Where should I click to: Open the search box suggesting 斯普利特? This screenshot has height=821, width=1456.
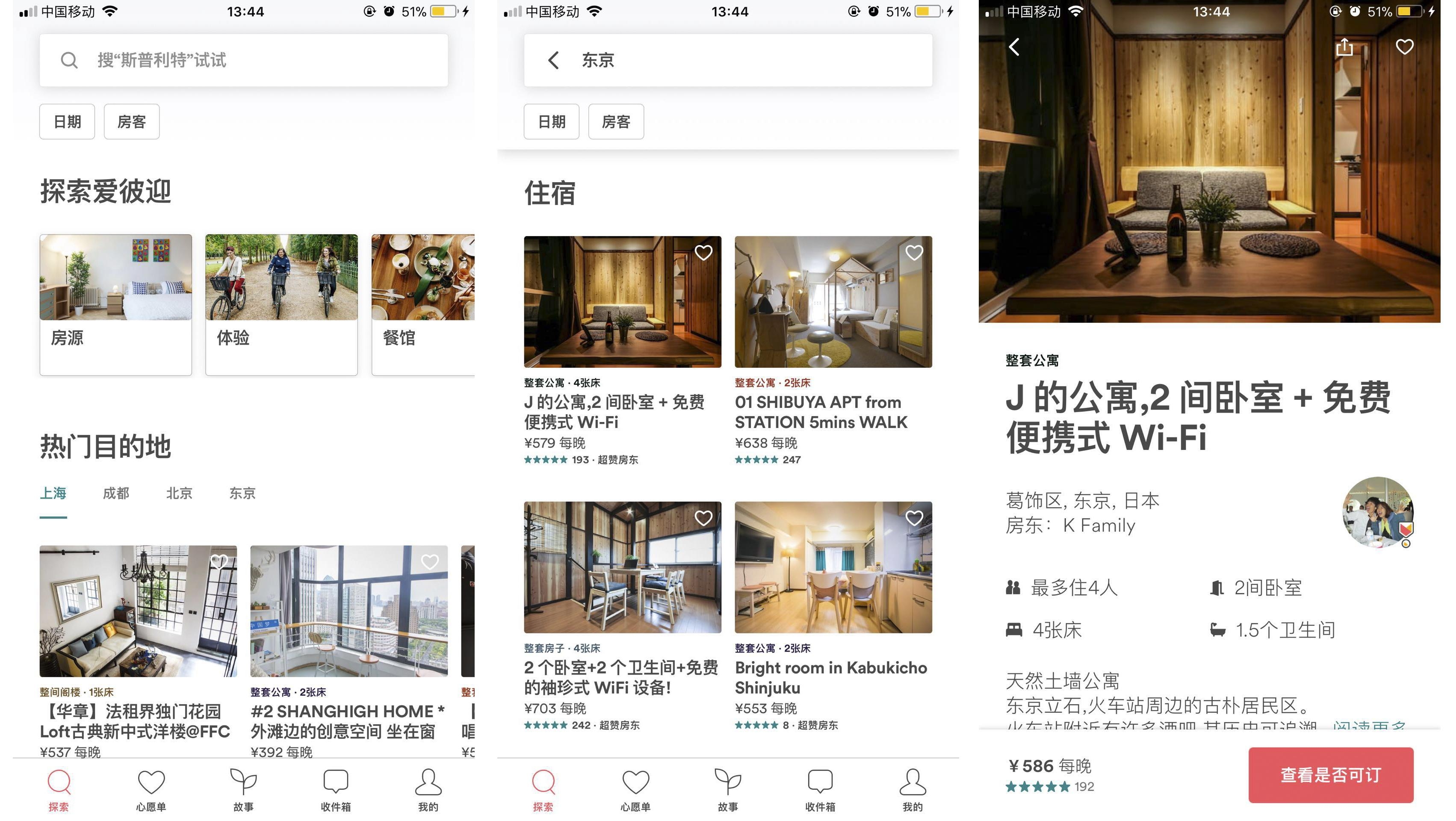pos(243,60)
